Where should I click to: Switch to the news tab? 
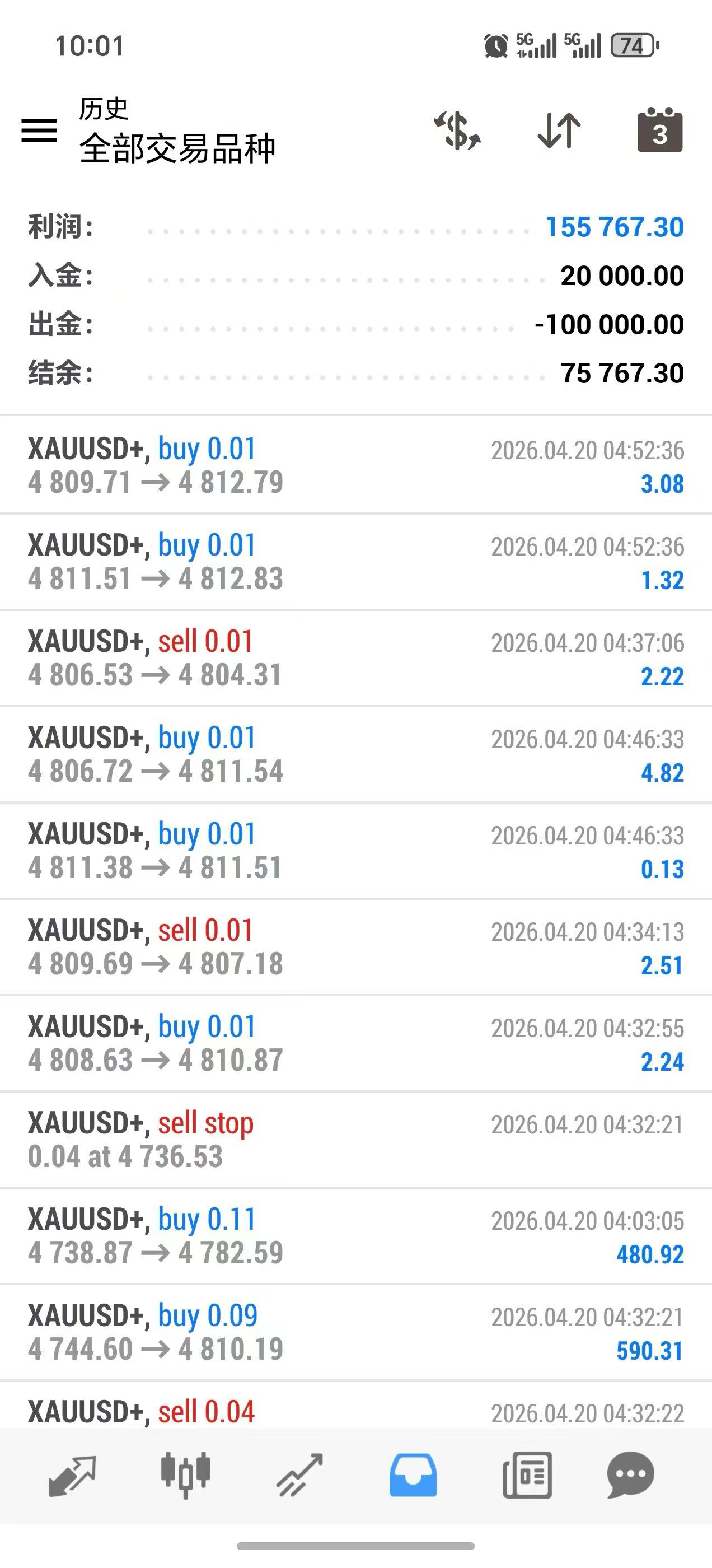527,1475
